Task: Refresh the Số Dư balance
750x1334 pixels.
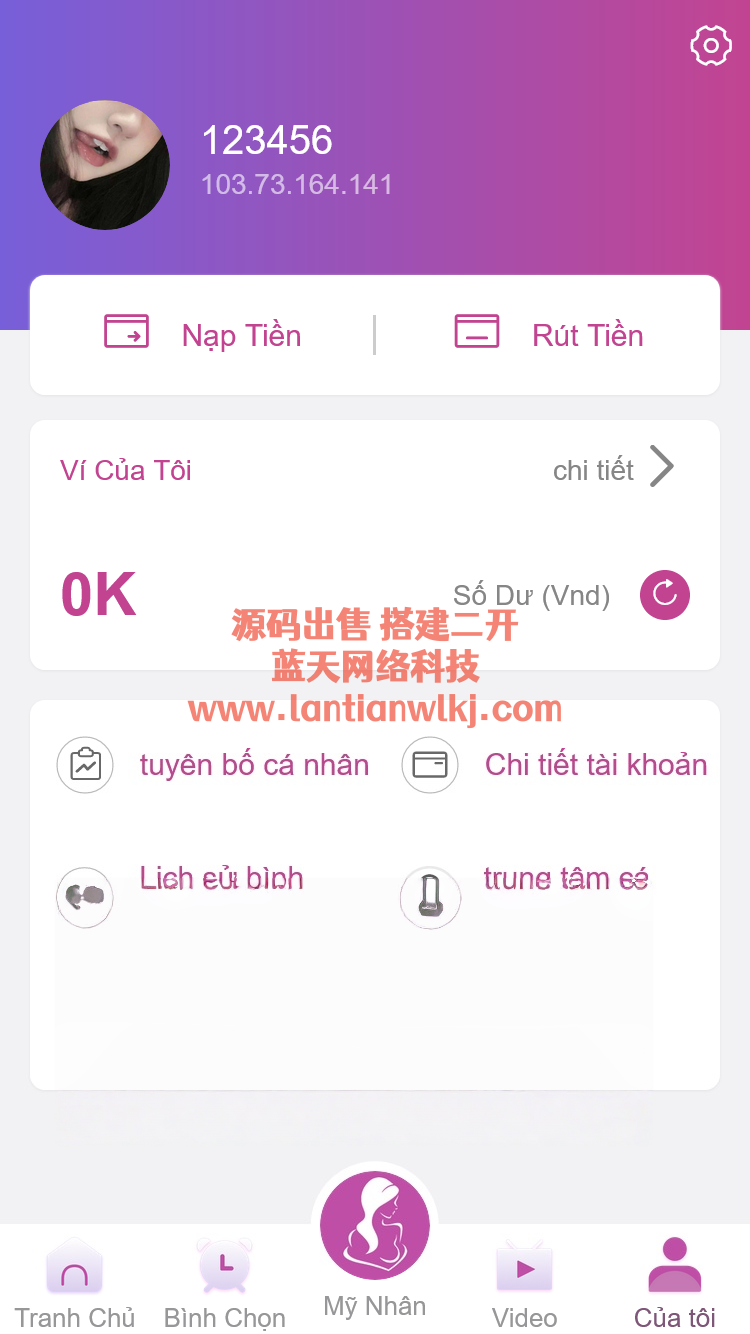Action: coord(665,595)
